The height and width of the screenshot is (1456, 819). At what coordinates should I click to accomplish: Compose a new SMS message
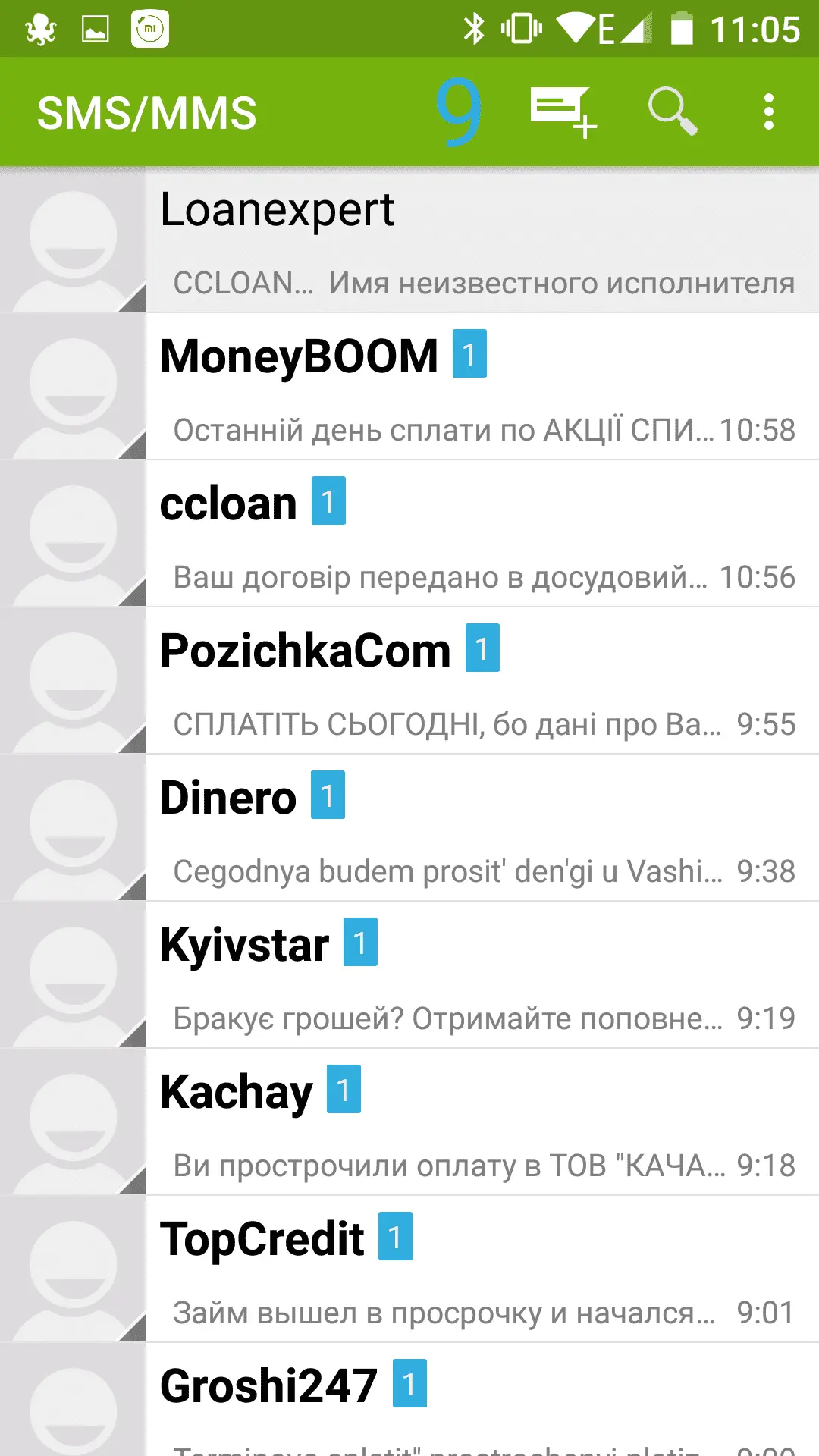click(563, 112)
